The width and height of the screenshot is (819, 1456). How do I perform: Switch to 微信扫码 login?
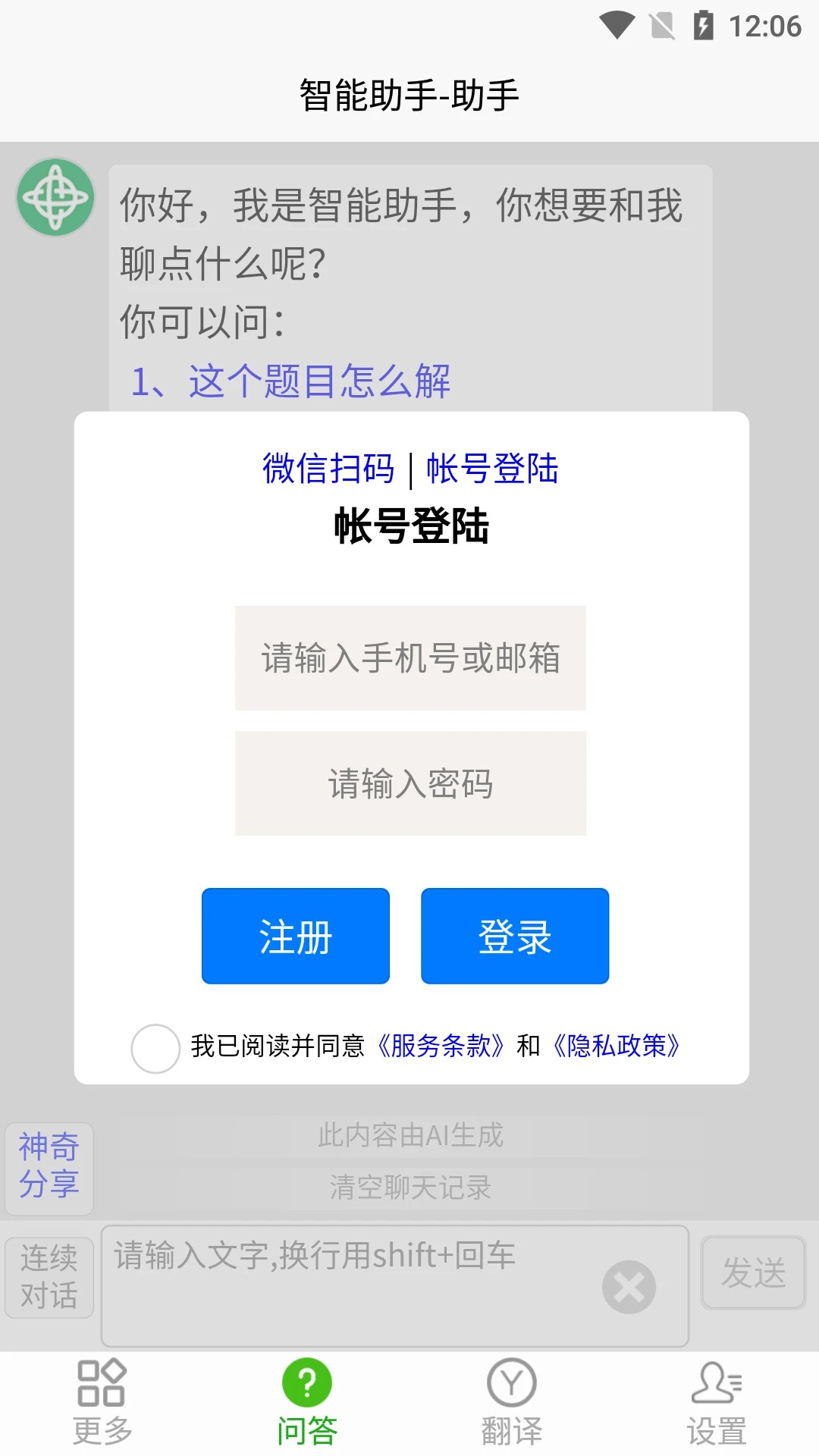click(x=328, y=468)
